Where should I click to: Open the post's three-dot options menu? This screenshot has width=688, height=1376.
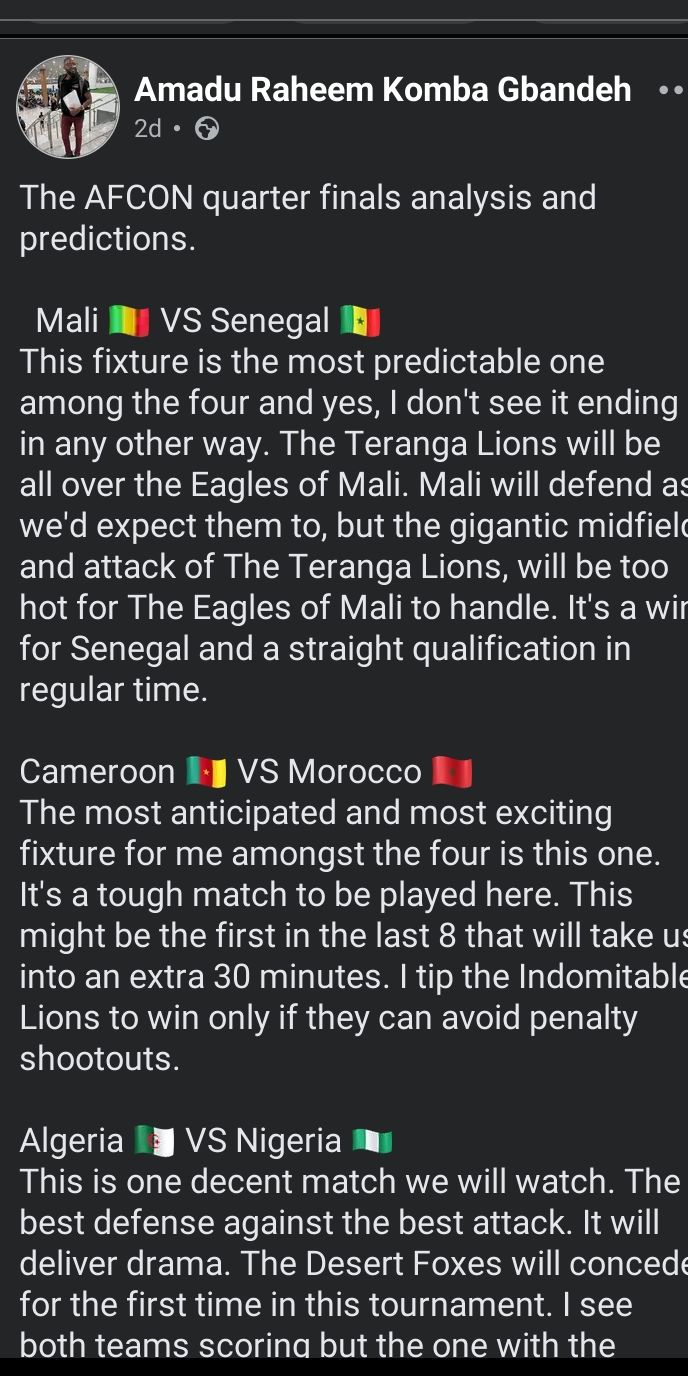click(672, 90)
